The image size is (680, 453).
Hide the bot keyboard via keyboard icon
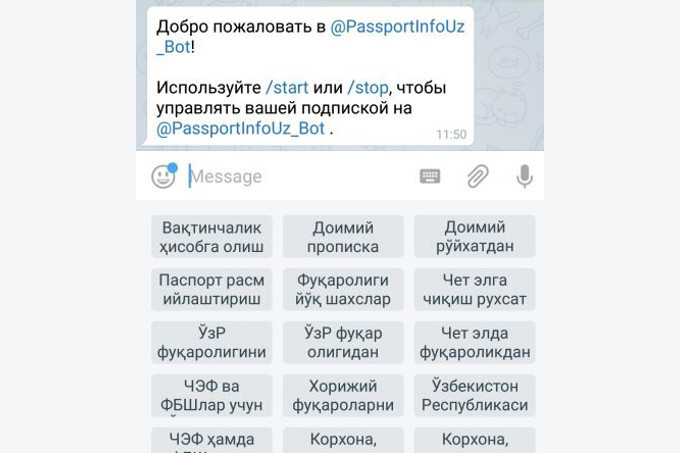(x=430, y=177)
